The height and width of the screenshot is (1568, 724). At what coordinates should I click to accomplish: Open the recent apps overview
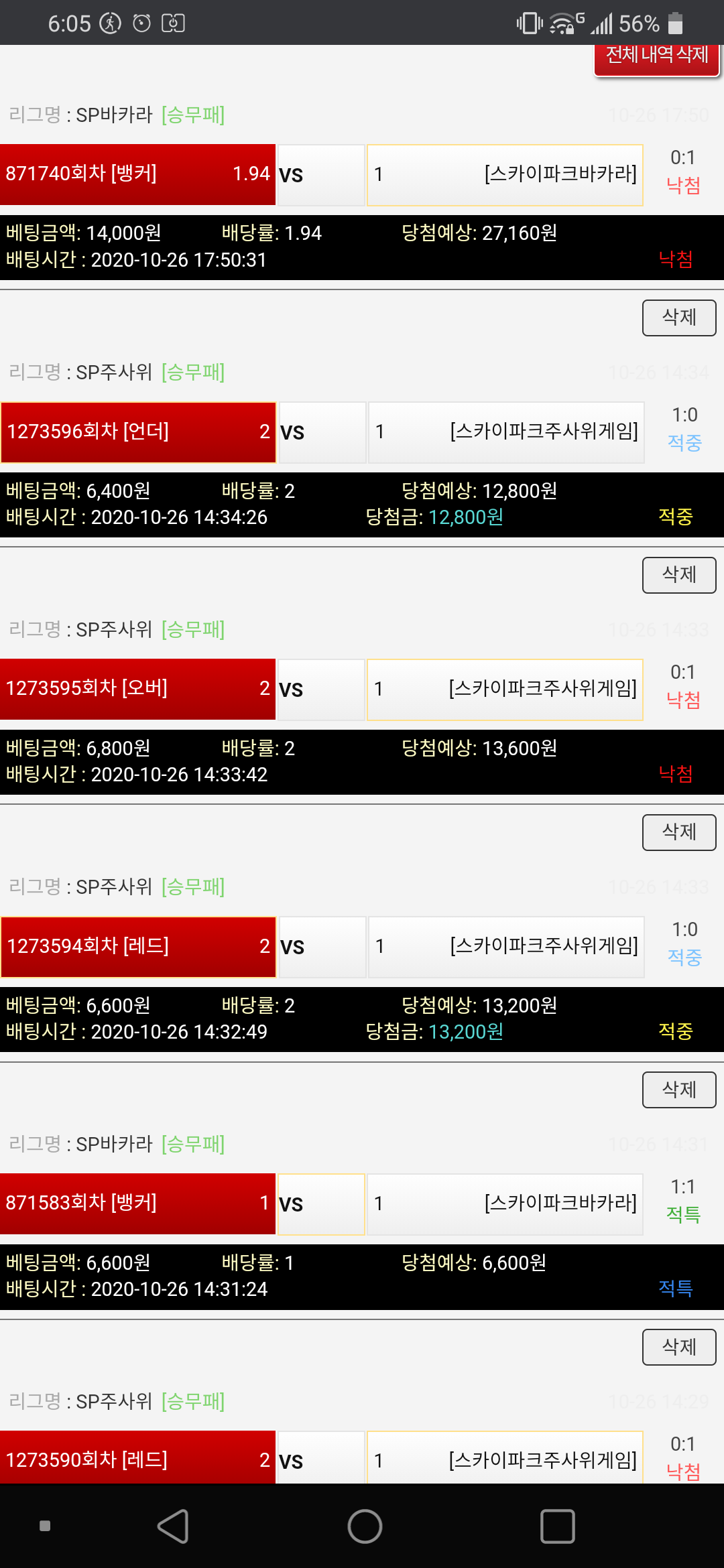pos(557,1526)
